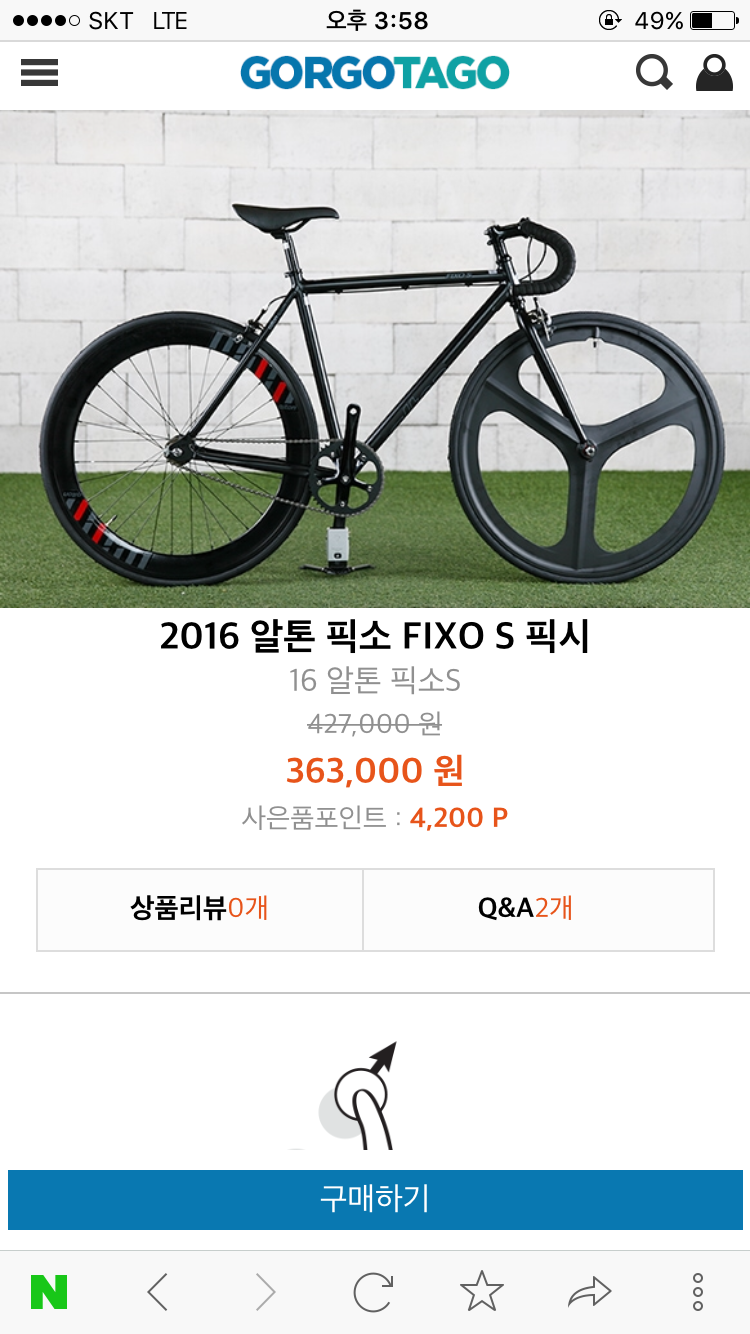Bookmark this page with the star
750x1334 pixels.
(x=481, y=1292)
